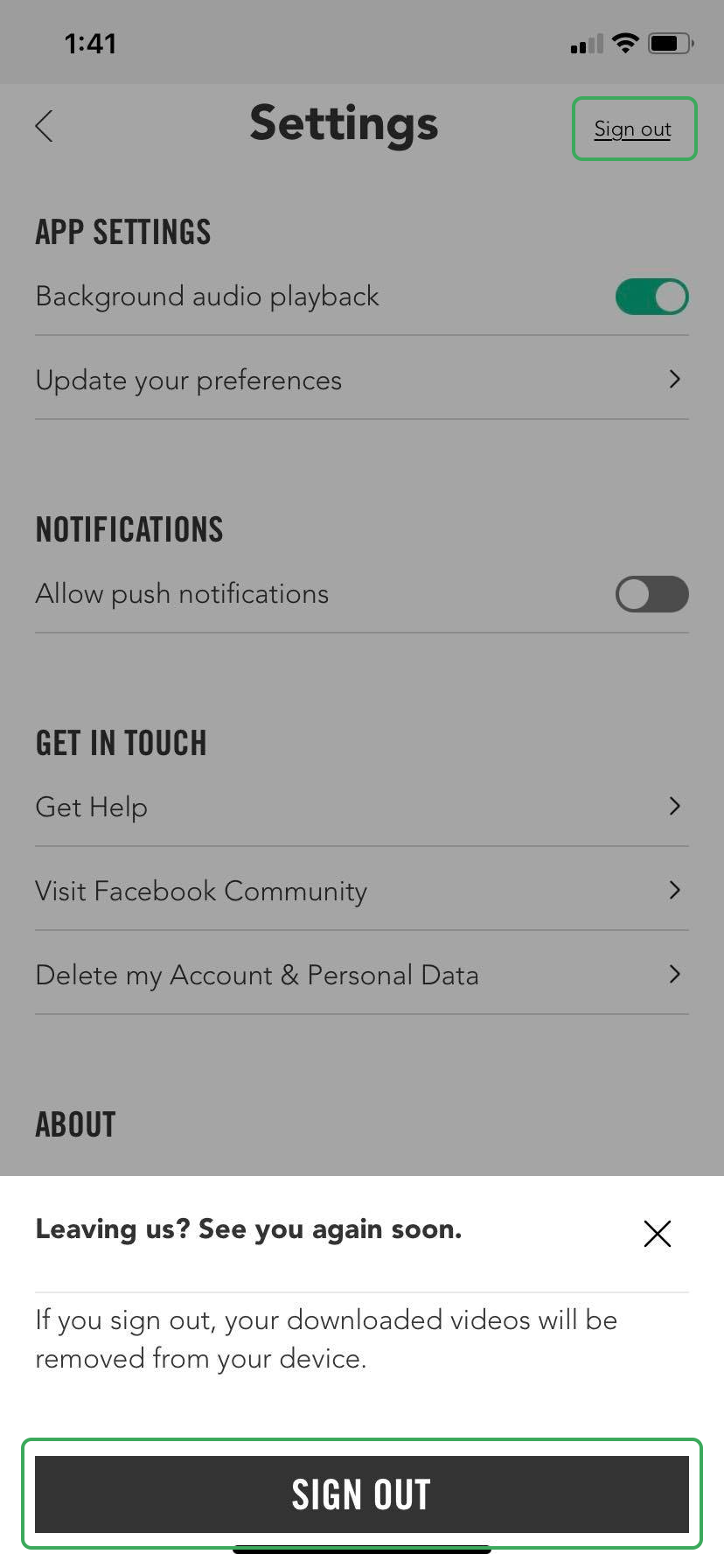Screen dimensions: 724x1568
Task: Tap the Wi-Fi icon in the status bar
Action: [x=624, y=42]
